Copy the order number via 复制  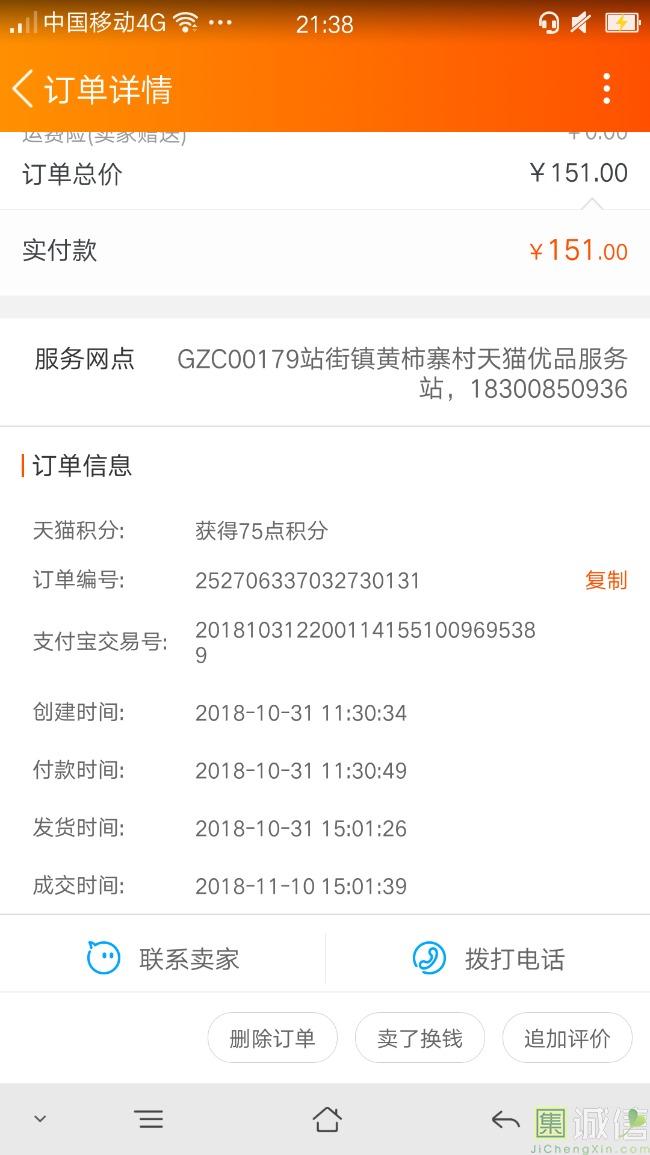coord(605,580)
